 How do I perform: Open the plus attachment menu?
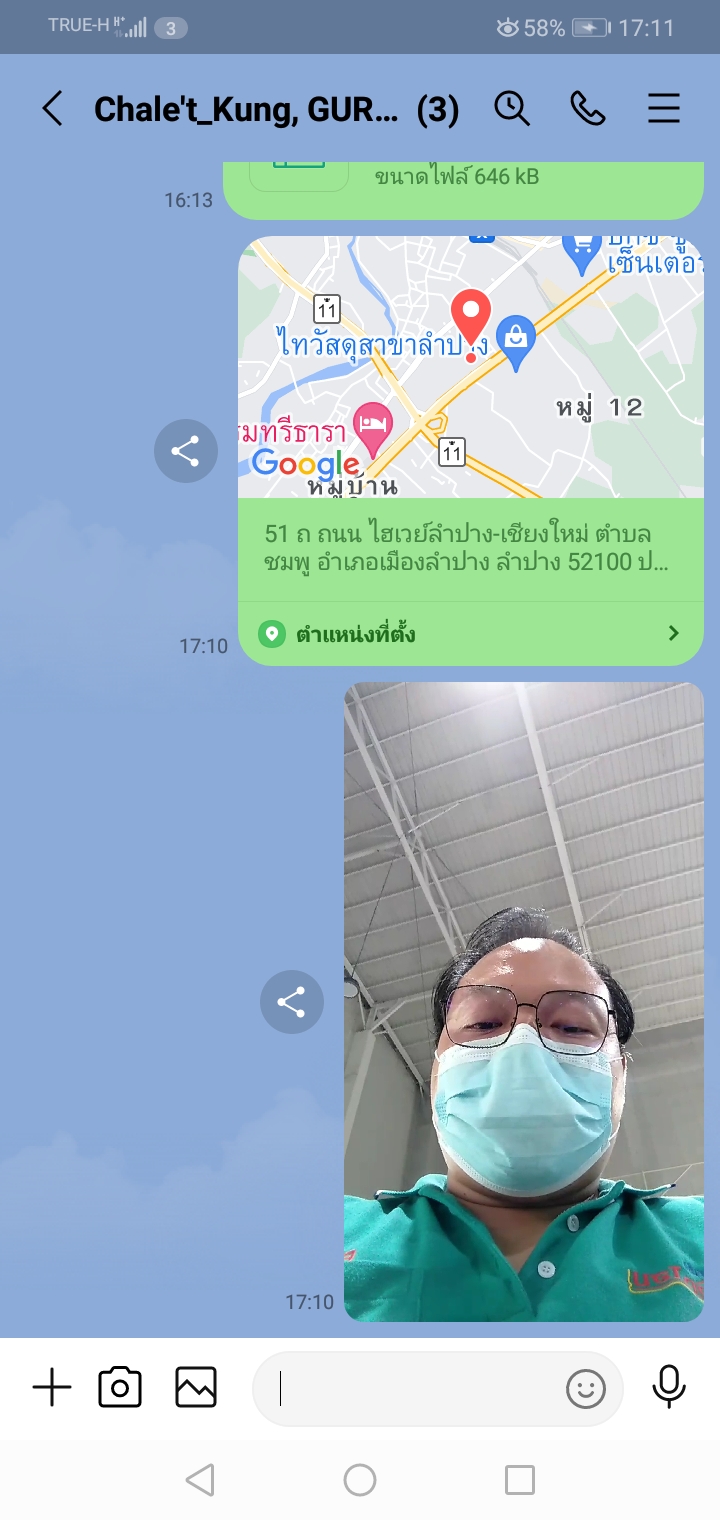pos(52,1388)
